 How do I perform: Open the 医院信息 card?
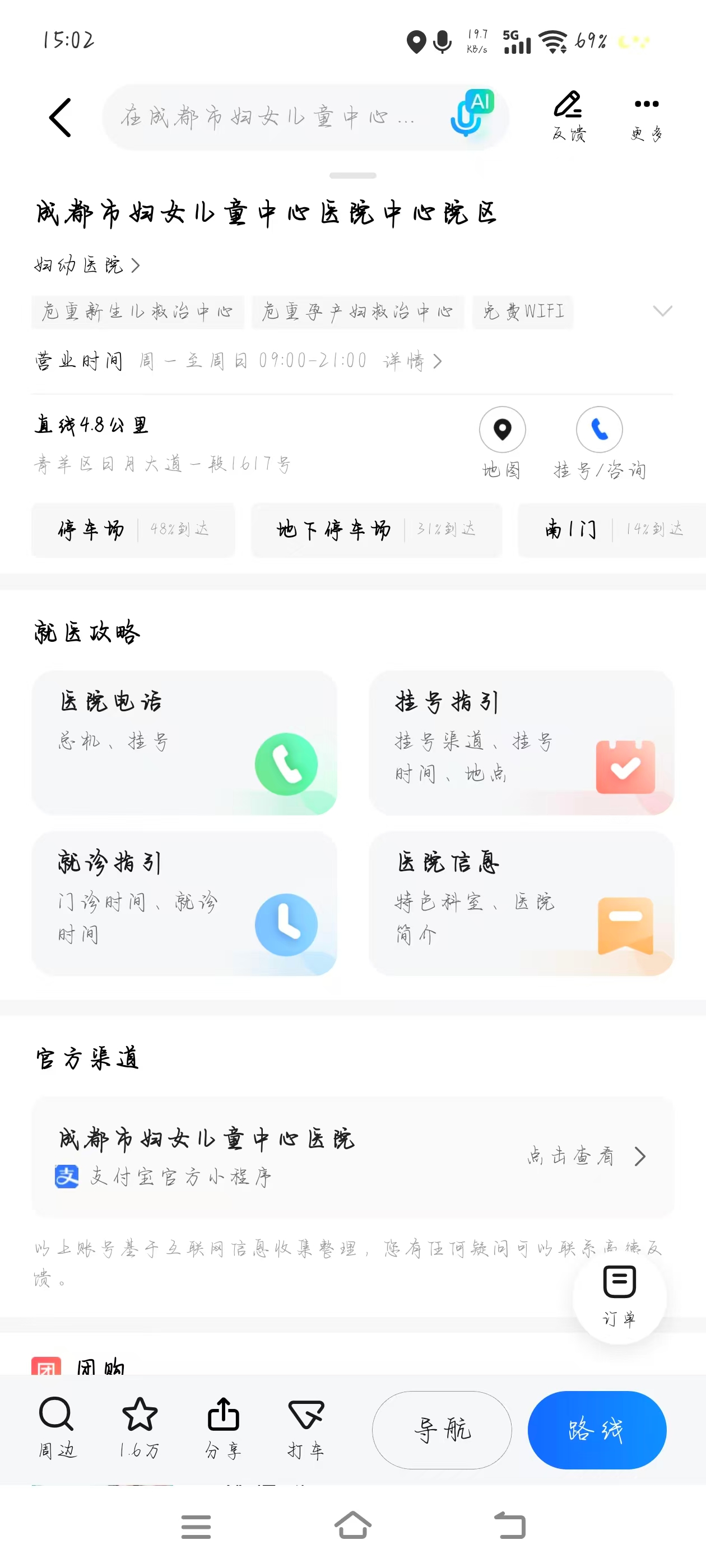click(x=521, y=903)
